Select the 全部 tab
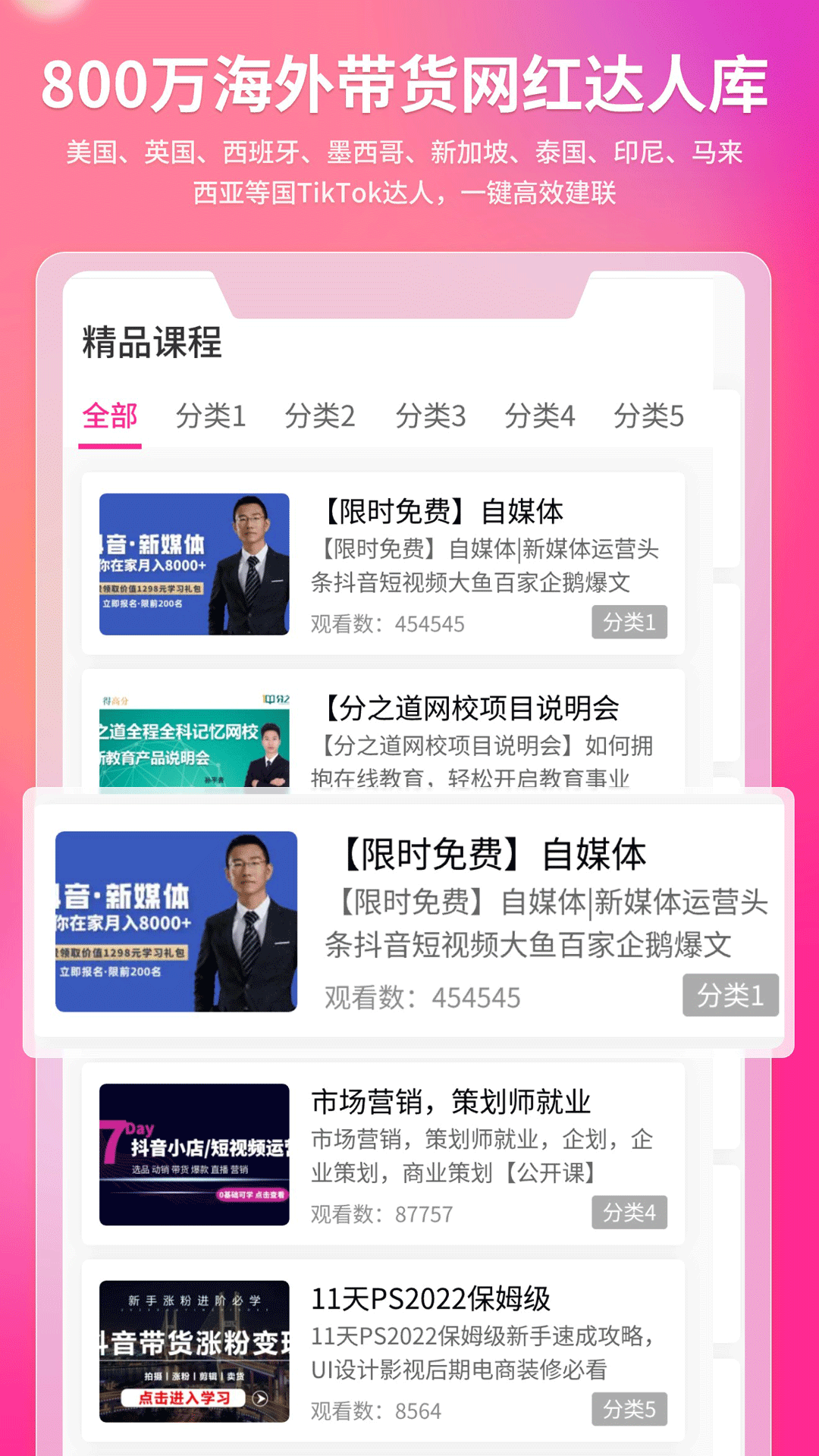The height and width of the screenshot is (1456, 819). point(111,416)
